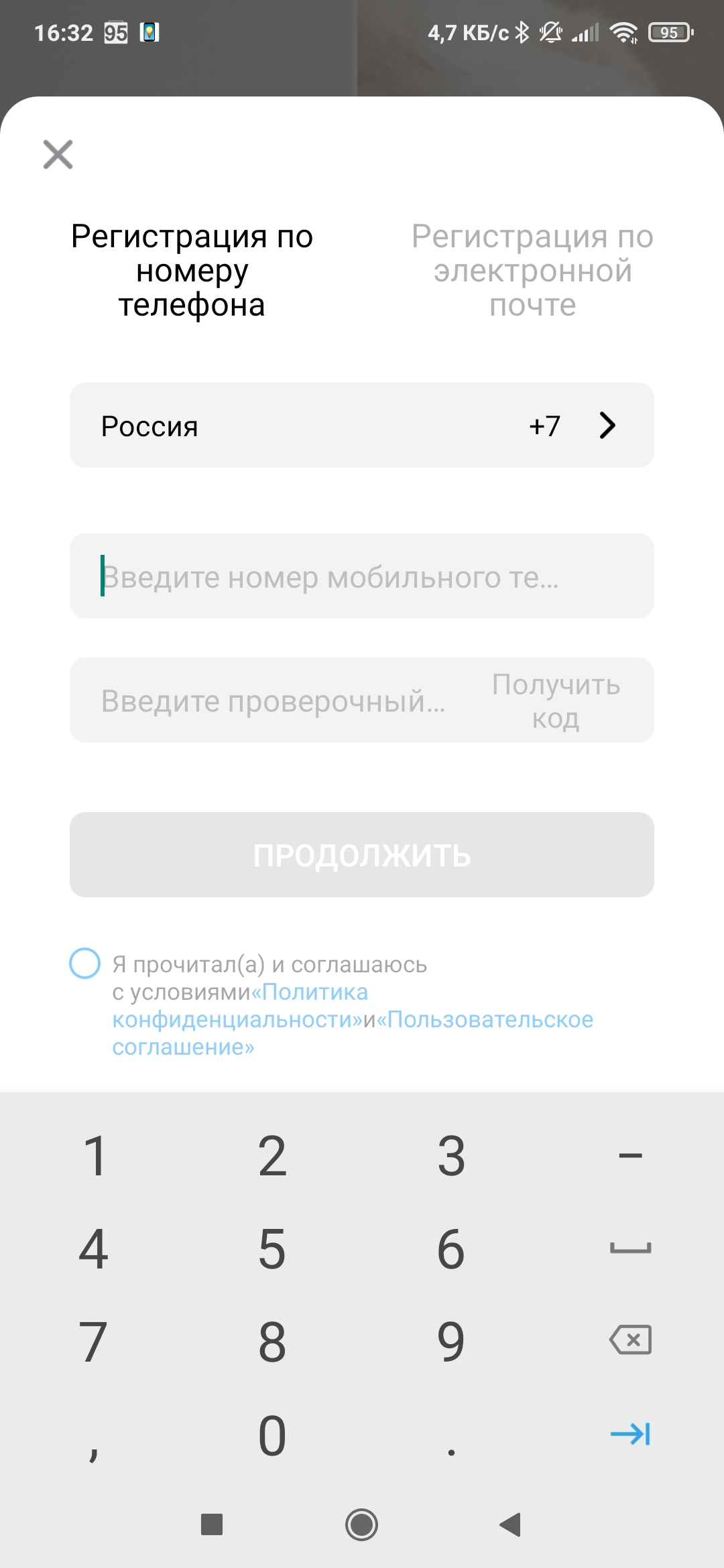Image resolution: width=724 pixels, height=1568 pixels.
Task: Focus the mobile phone number field
Action: click(362, 576)
